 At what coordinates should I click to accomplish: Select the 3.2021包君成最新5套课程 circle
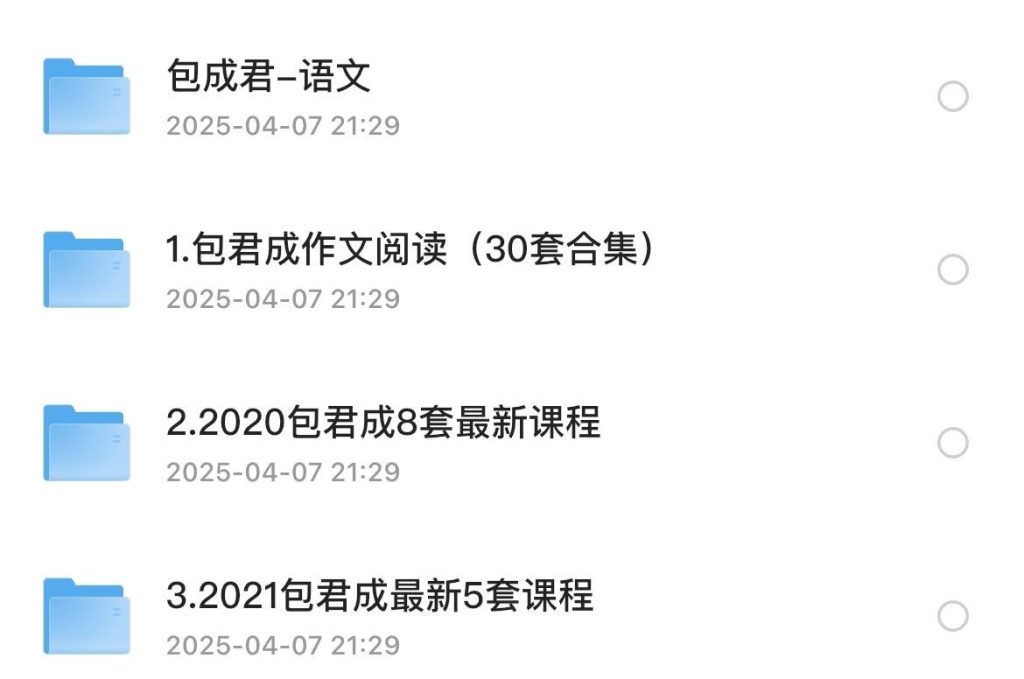(x=953, y=616)
